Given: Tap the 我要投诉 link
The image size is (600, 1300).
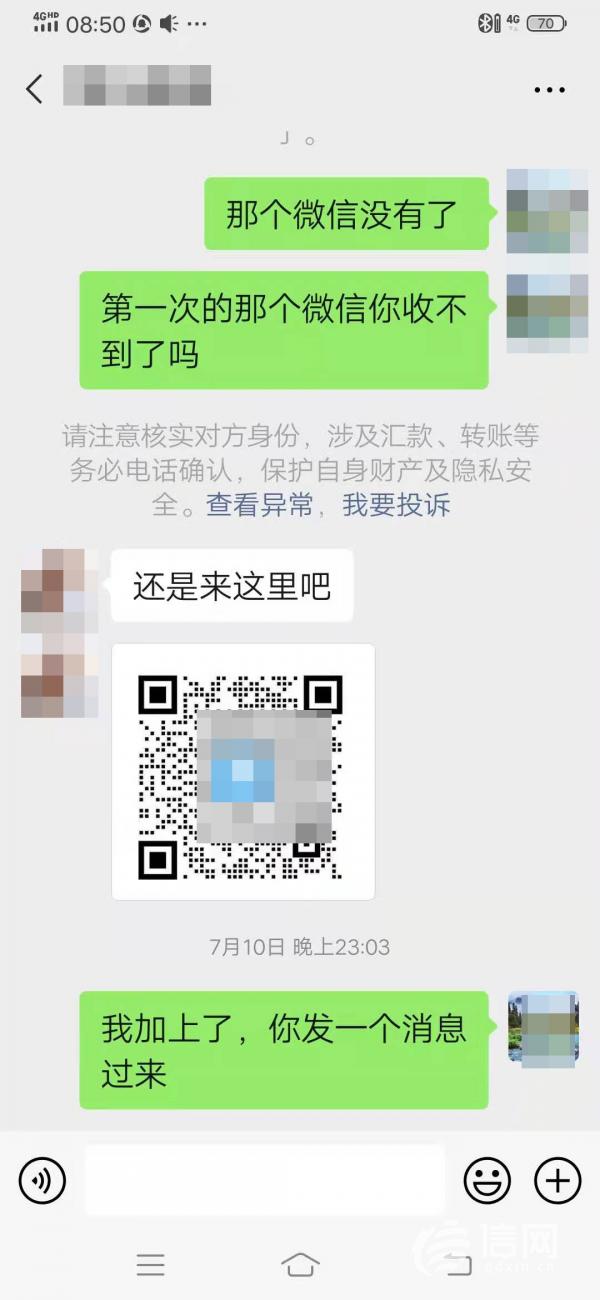Looking at the screenshot, I should (396, 505).
